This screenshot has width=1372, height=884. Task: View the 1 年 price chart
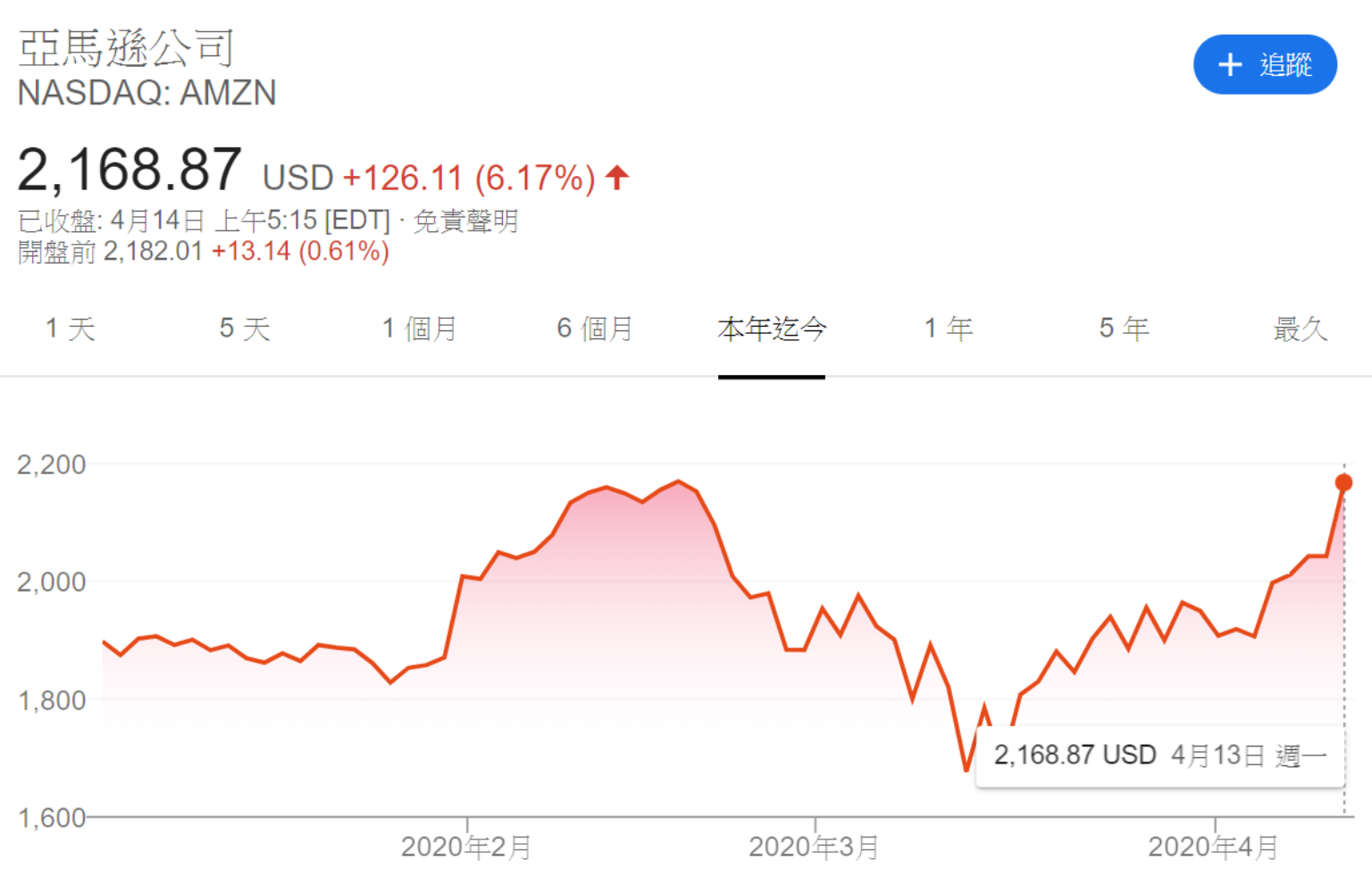pyautogui.click(x=948, y=329)
